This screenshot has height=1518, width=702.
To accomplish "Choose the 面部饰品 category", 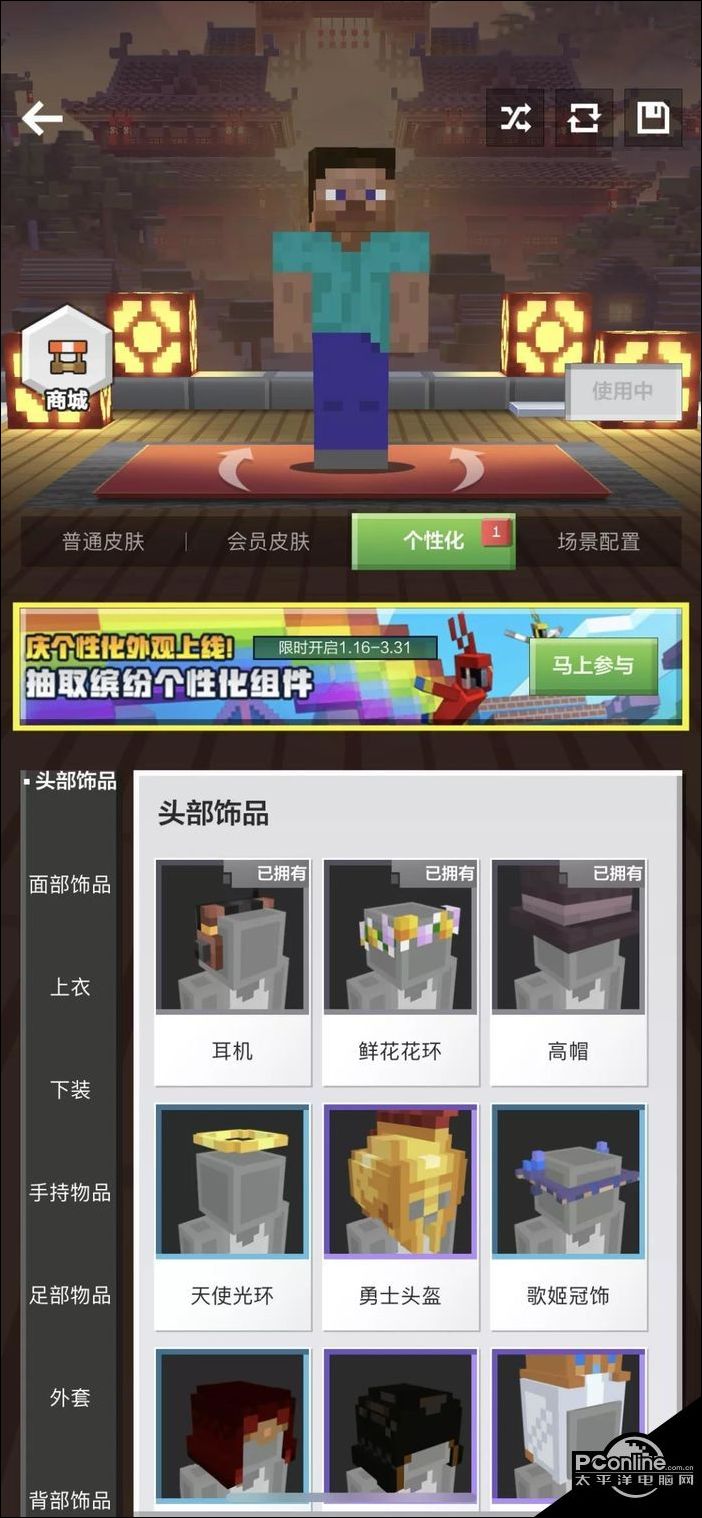I will pos(70,884).
